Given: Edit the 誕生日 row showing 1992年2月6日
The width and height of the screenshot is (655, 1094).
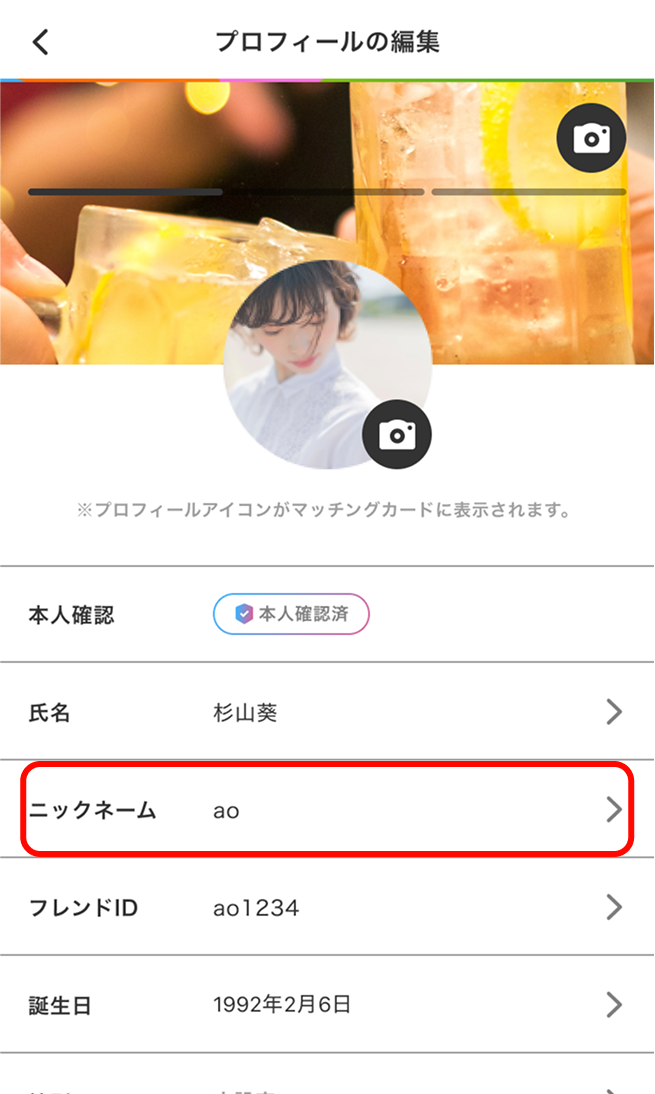Looking at the screenshot, I should pos(327,1005).
